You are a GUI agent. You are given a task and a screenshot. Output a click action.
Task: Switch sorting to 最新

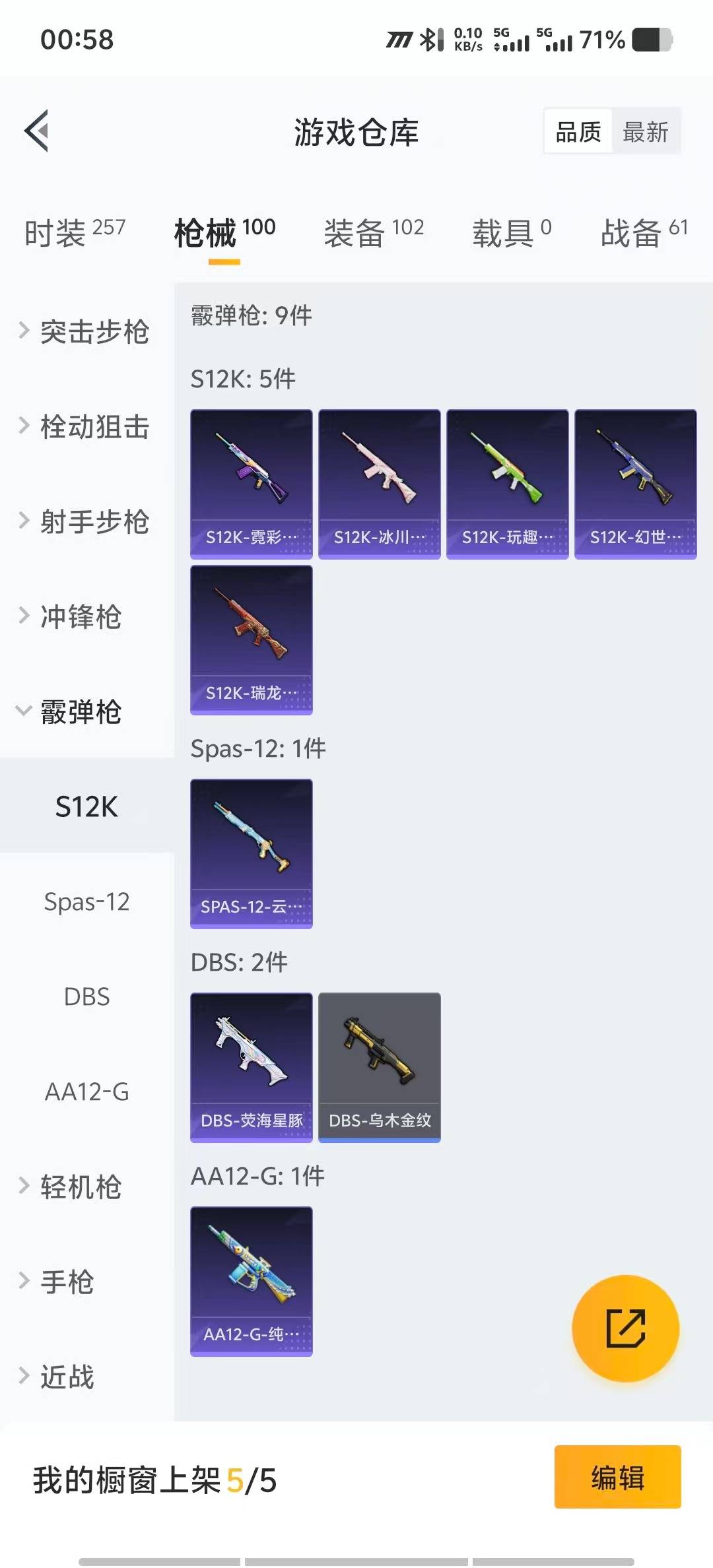coord(646,131)
